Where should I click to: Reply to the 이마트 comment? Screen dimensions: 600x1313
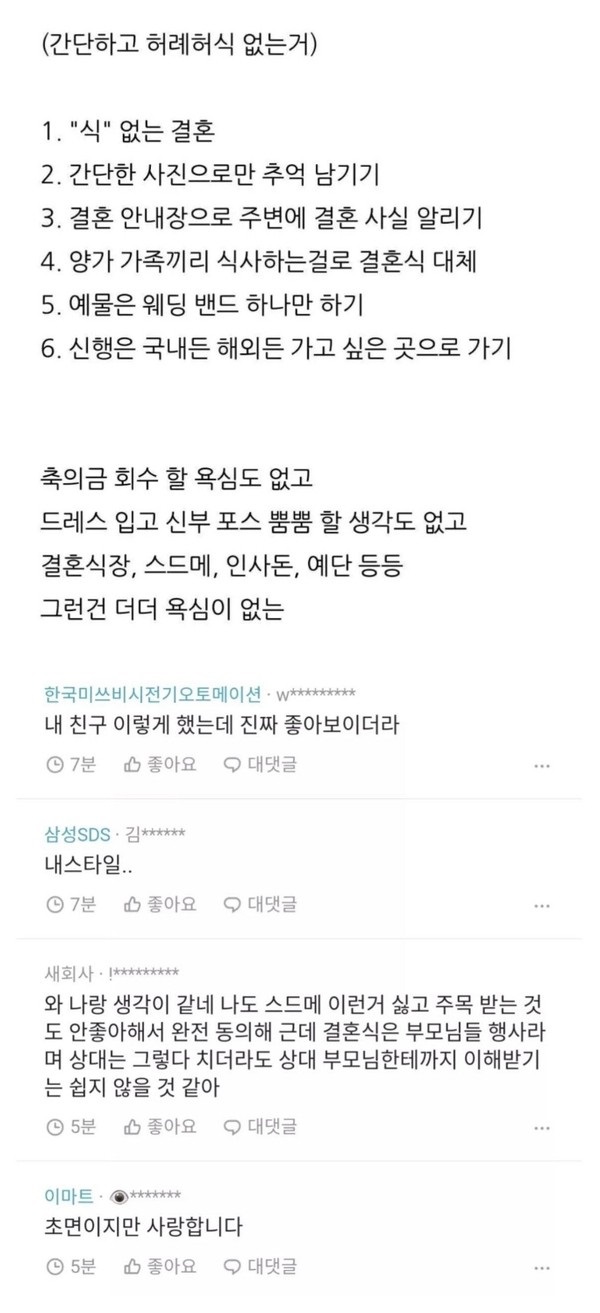point(260,1267)
